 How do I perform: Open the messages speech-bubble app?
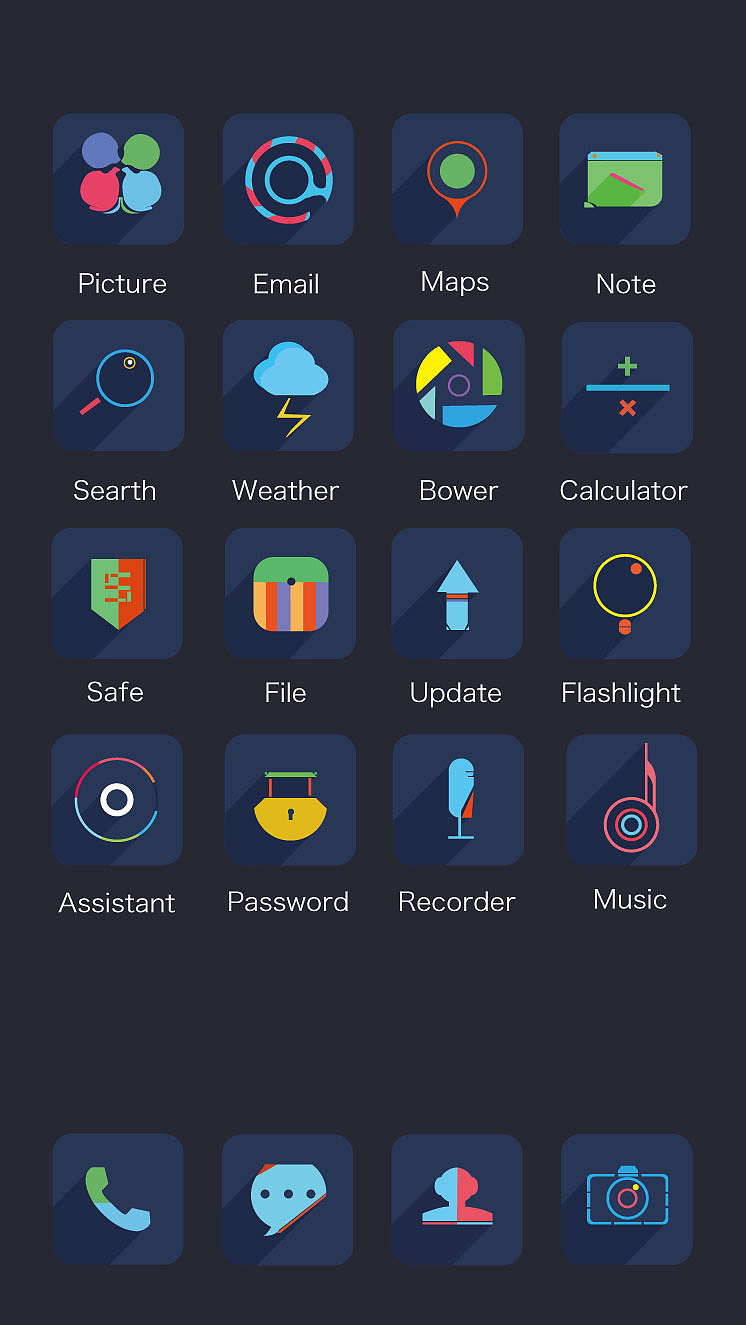click(x=287, y=1200)
